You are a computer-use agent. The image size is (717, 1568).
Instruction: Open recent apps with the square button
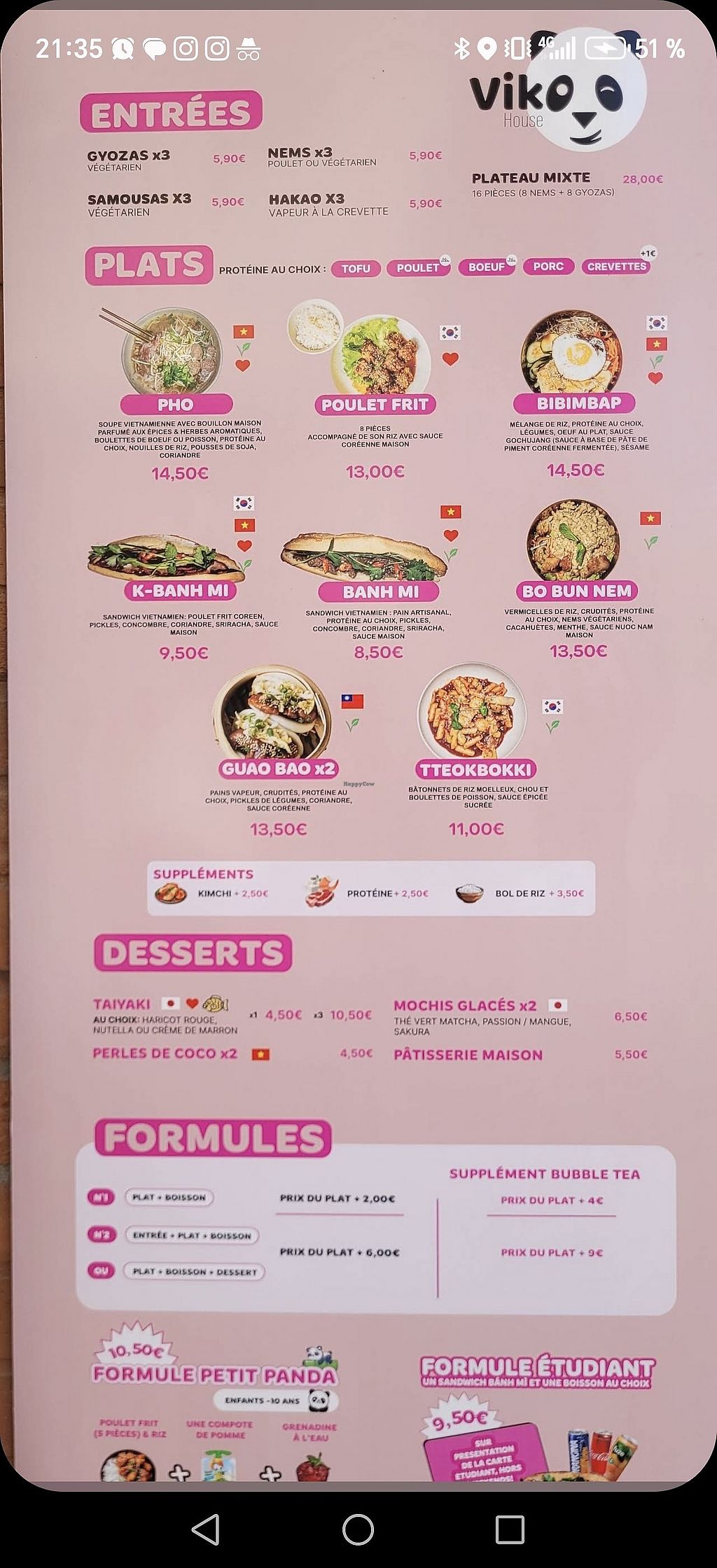[510, 1529]
